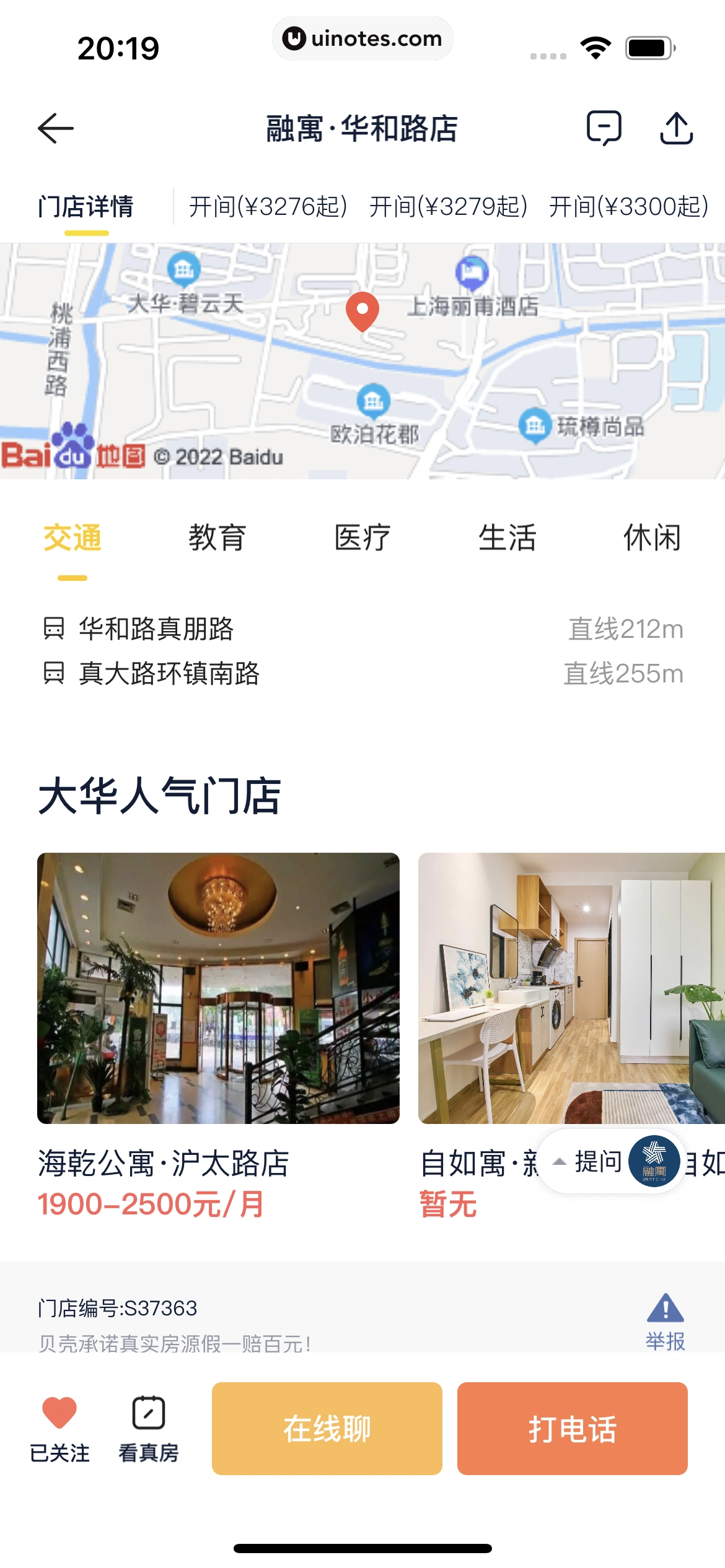
Task: Open the message chat icon
Action: pos(604,128)
